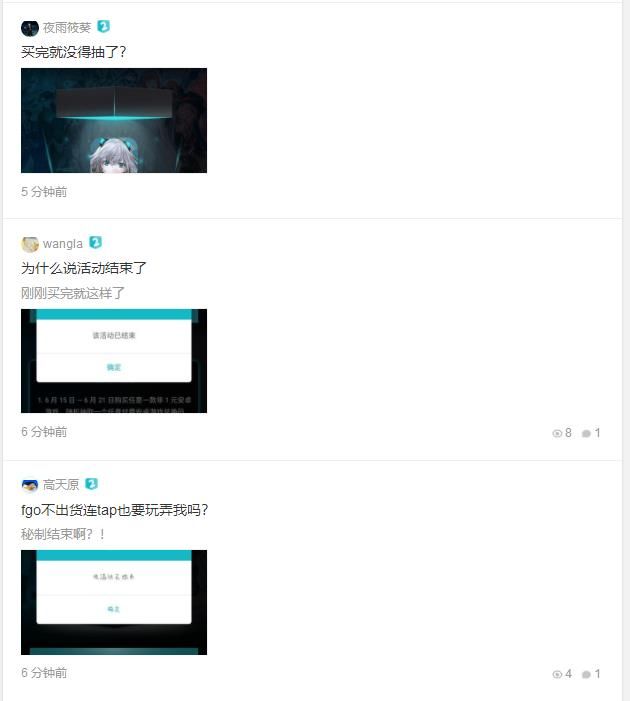View screenshot in wangla's post
The height and width of the screenshot is (701, 630).
[x=114, y=361]
